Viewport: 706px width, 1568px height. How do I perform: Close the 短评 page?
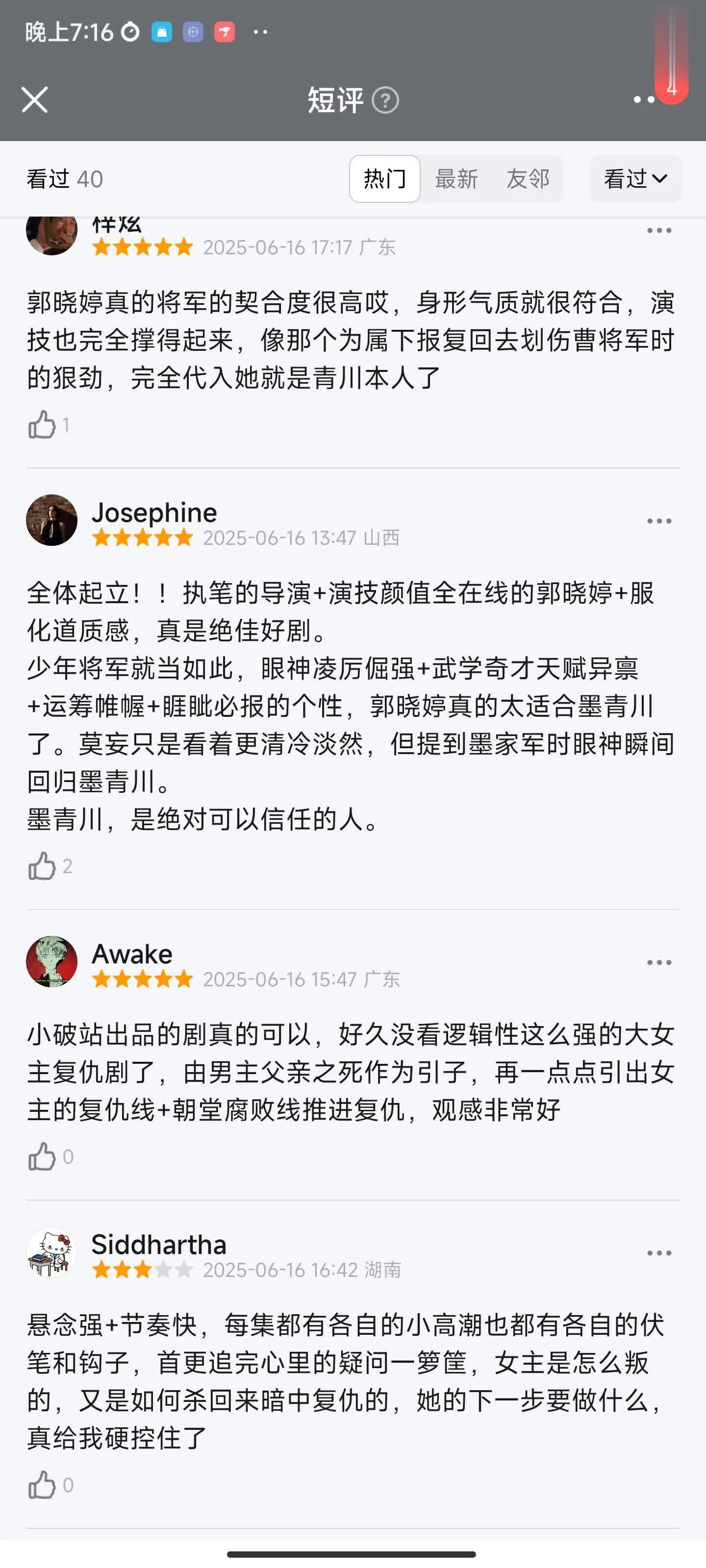tap(35, 100)
